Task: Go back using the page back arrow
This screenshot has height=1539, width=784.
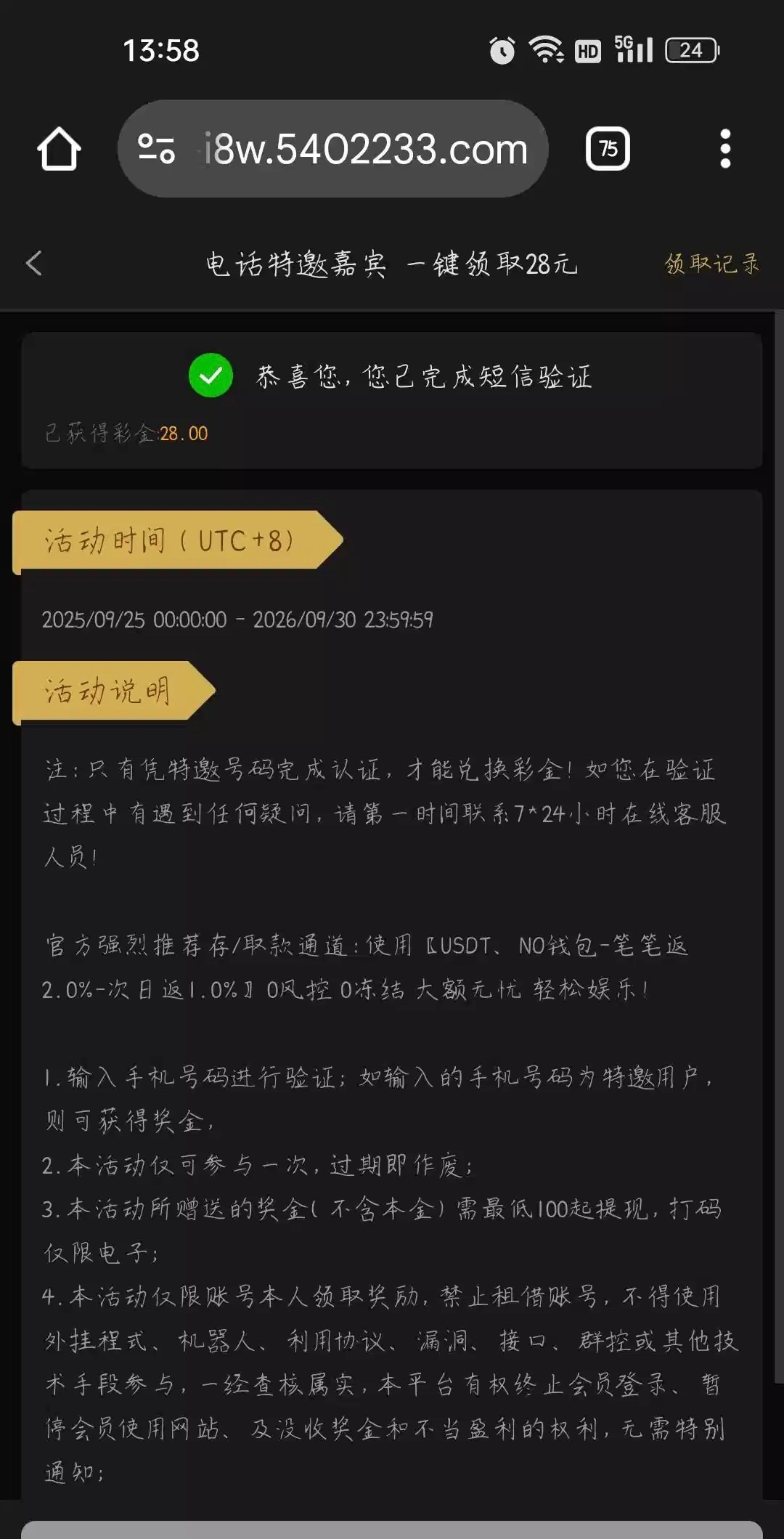Action: click(x=34, y=263)
